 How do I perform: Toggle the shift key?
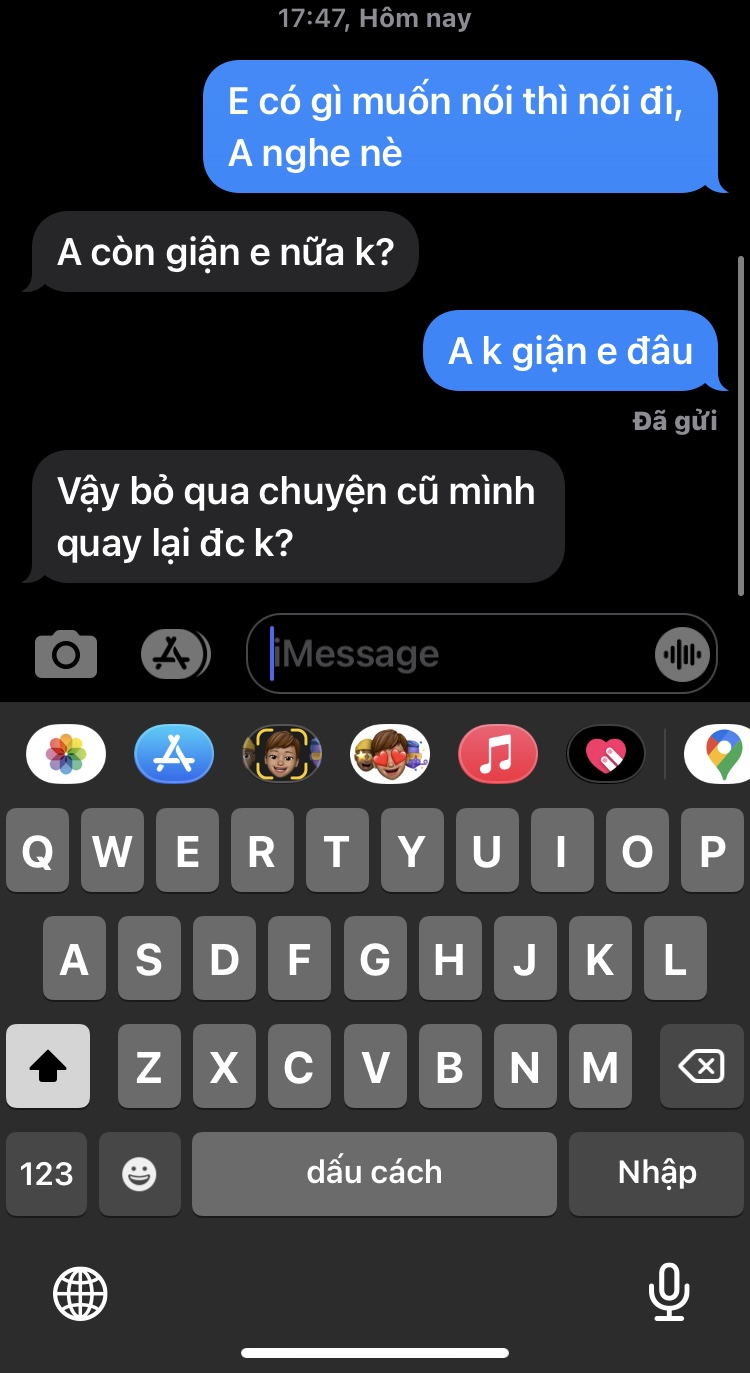(47, 1067)
